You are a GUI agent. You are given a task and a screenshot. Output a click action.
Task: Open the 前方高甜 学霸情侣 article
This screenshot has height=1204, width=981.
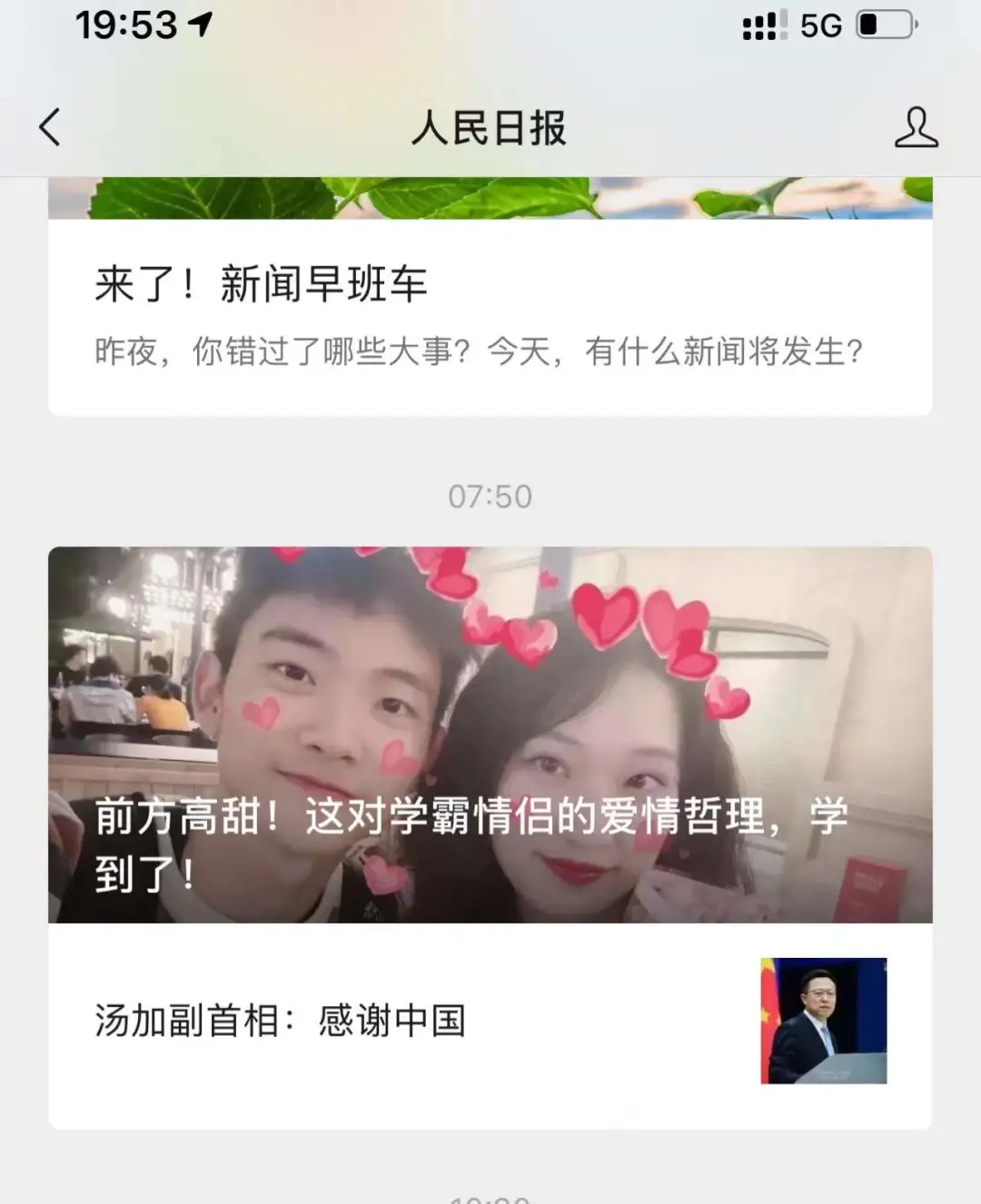490,734
